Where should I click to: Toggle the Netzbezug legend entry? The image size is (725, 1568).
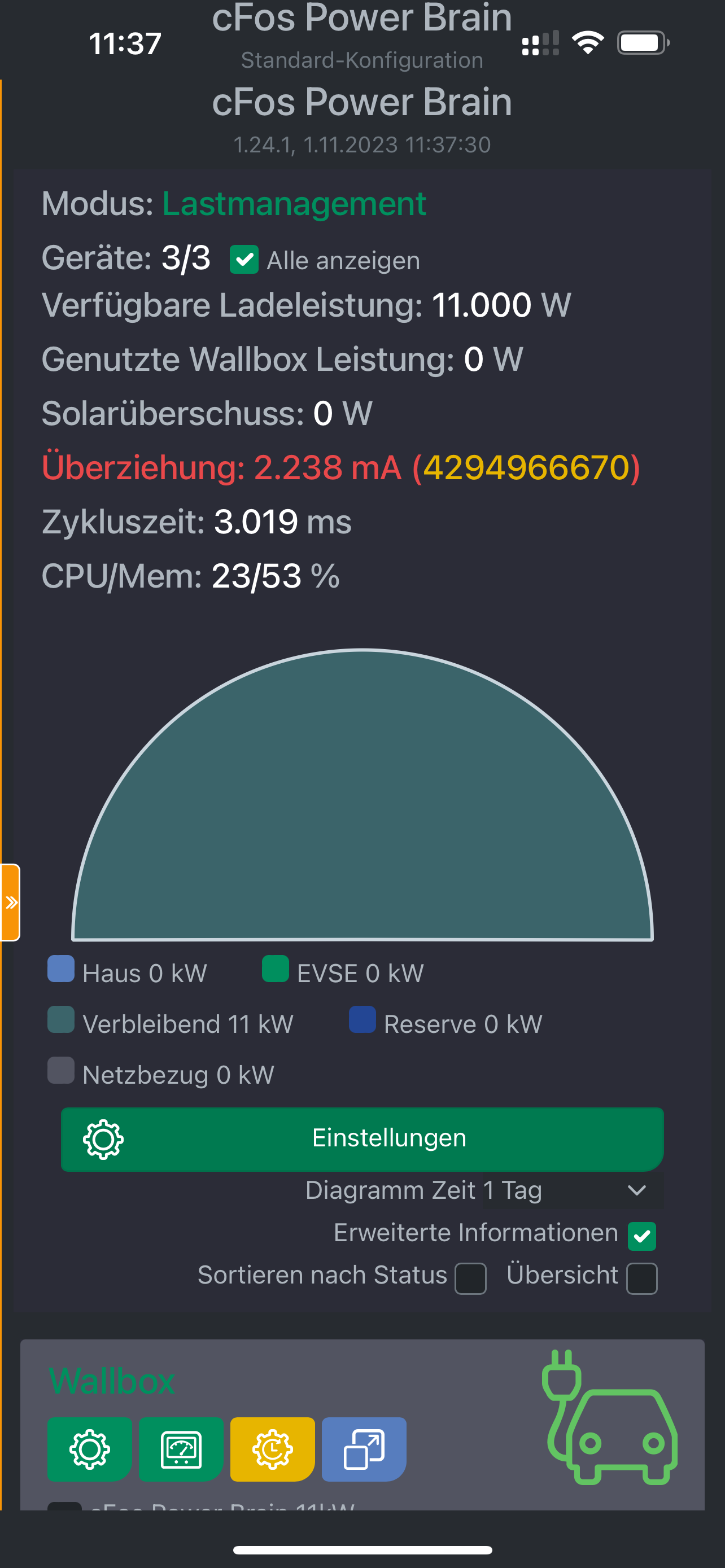point(161,1074)
